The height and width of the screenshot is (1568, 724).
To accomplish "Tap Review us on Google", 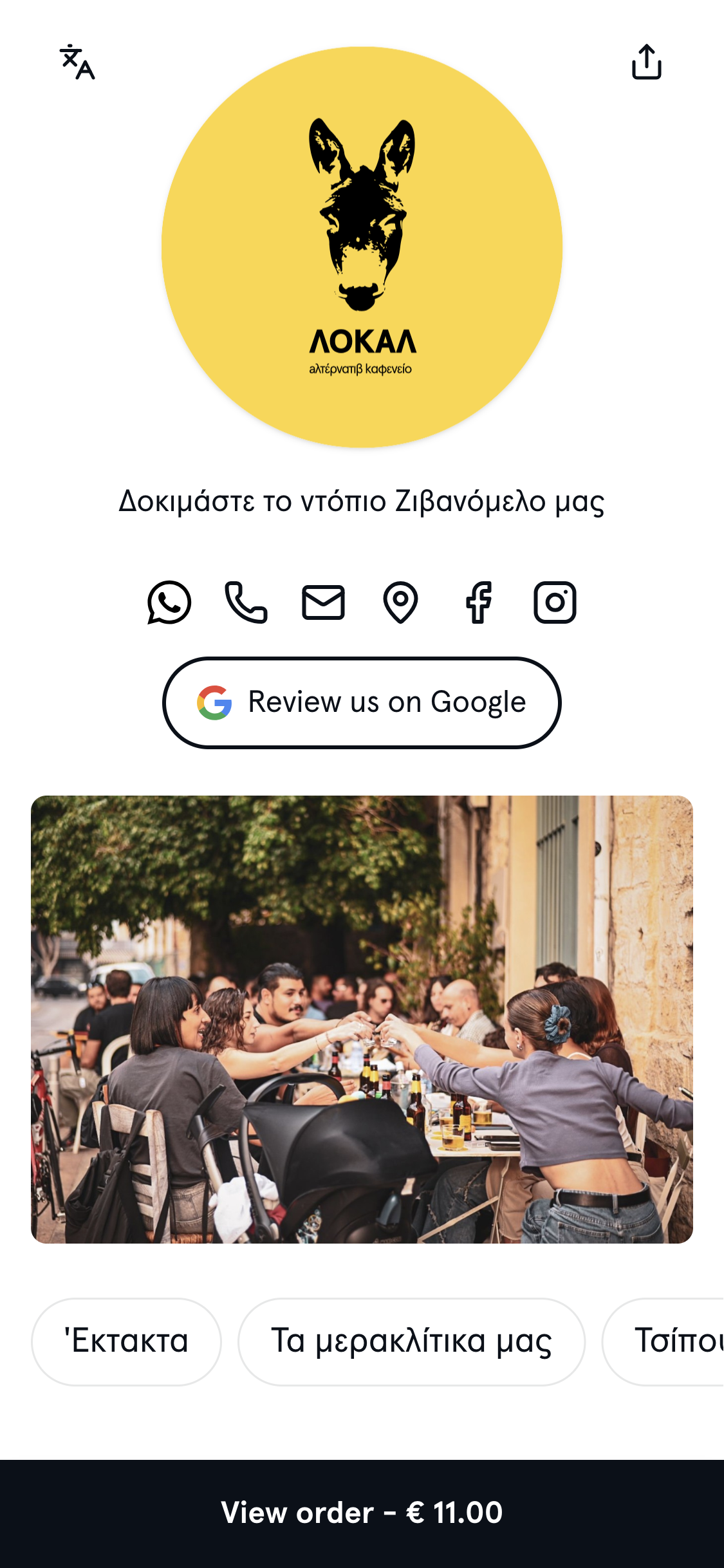I will 362,702.
